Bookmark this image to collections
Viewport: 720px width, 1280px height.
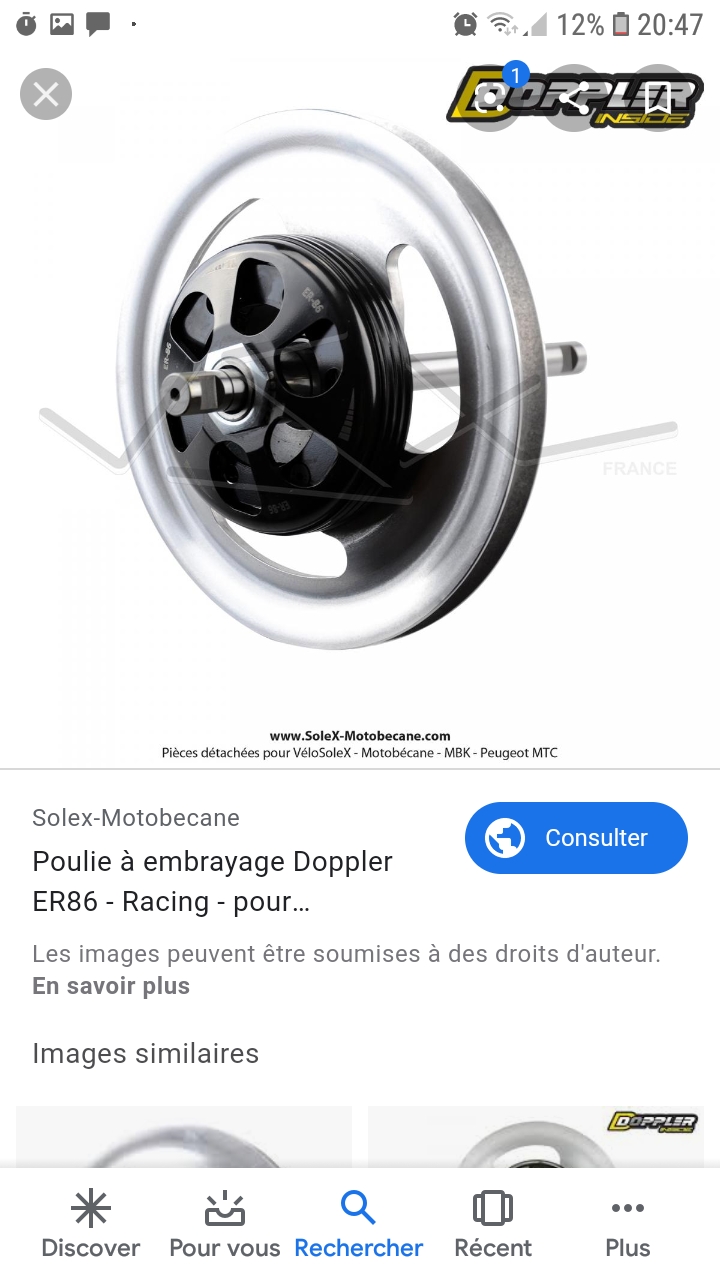[x=657, y=97]
